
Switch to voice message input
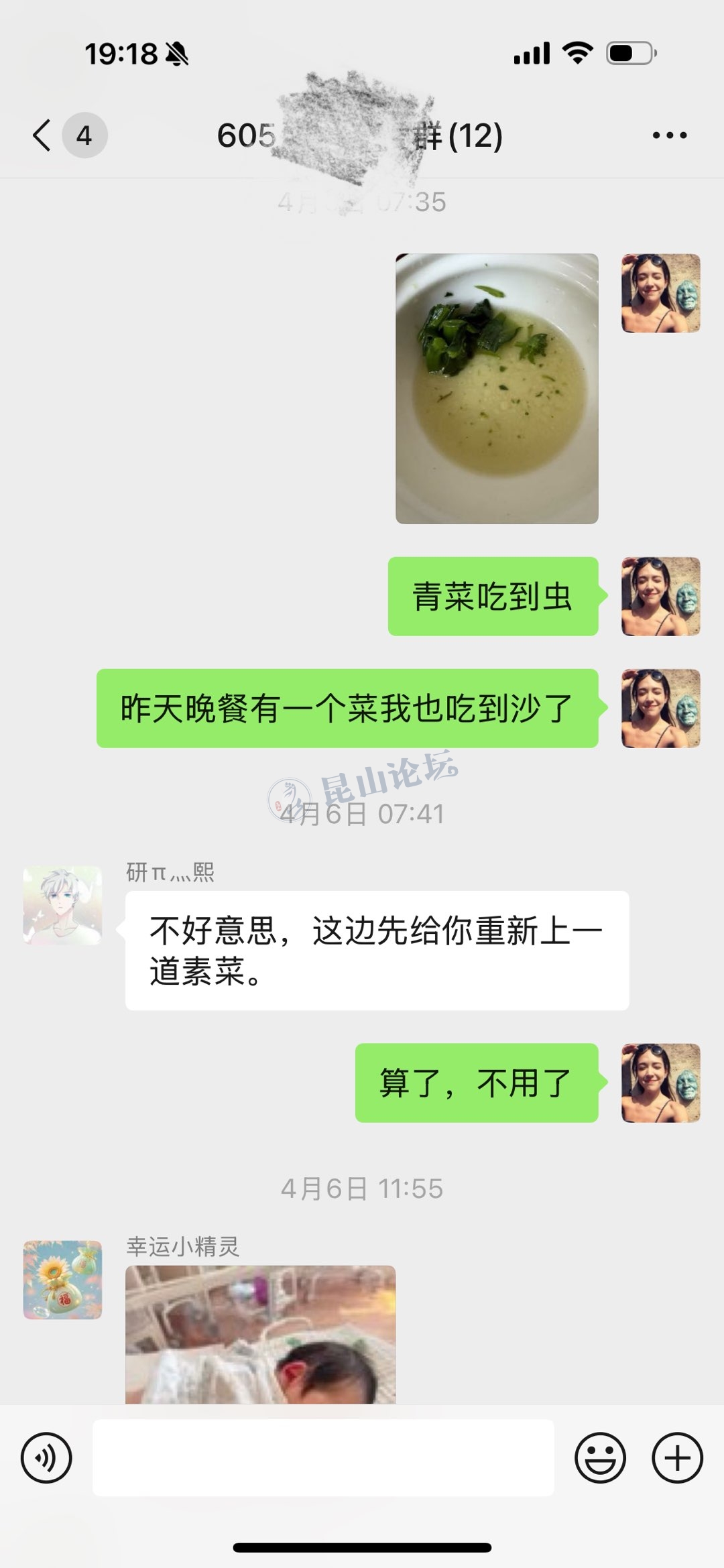coord(46,1457)
